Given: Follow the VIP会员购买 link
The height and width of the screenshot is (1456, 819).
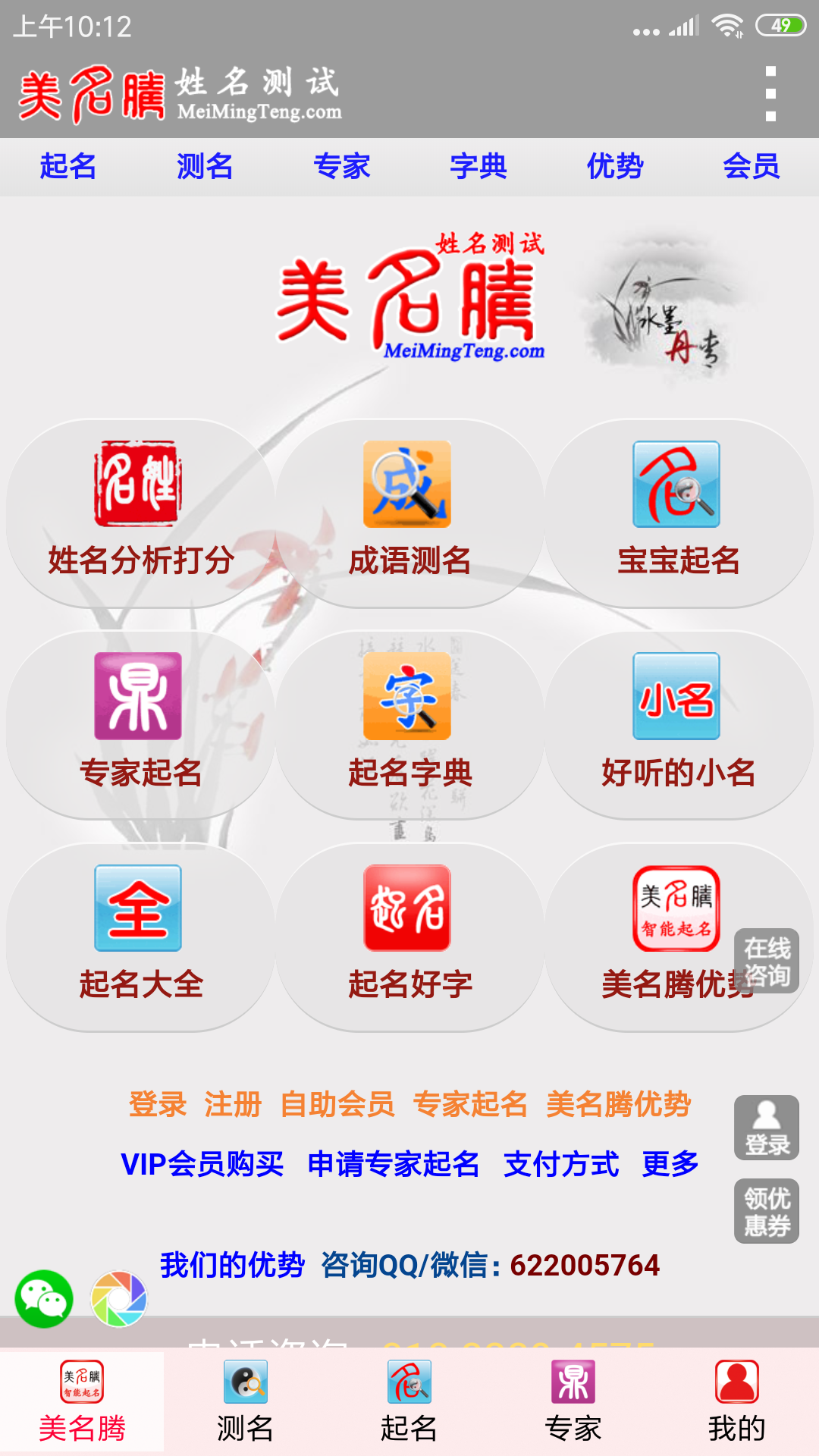Looking at the screenshot, I should (202, 1163).
